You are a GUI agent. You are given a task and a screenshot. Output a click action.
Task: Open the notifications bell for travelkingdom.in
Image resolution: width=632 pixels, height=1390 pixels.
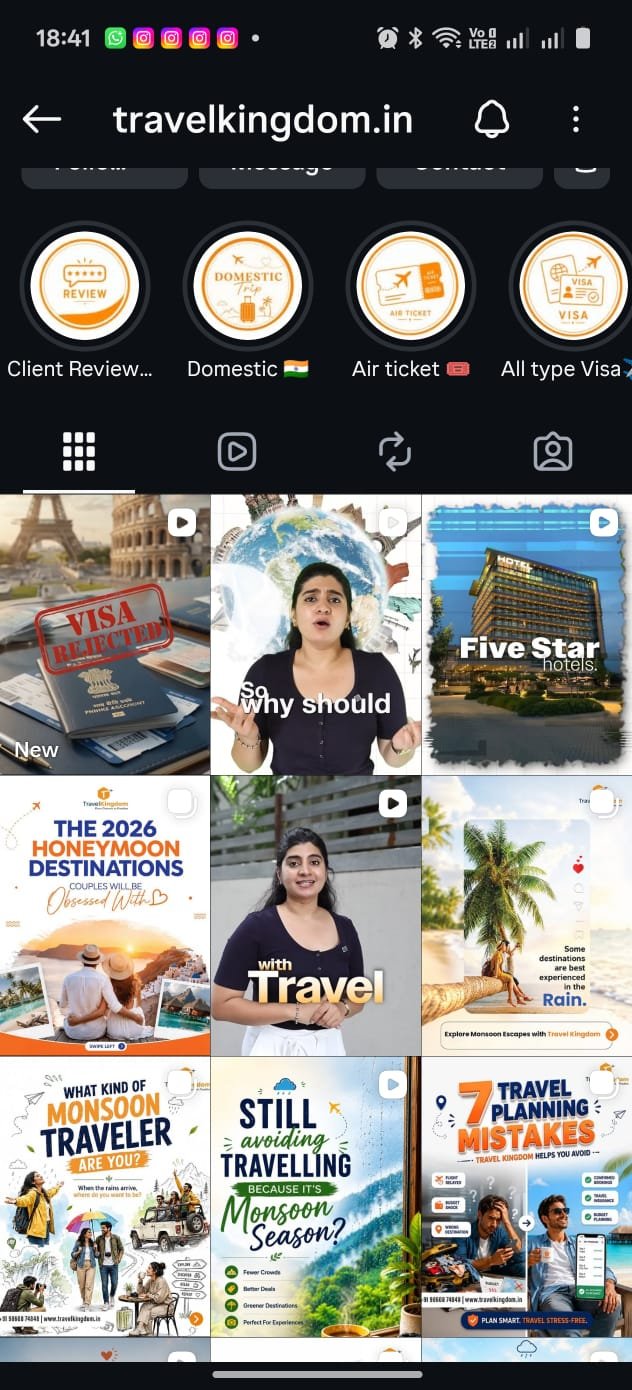click(x=491, y=120)
